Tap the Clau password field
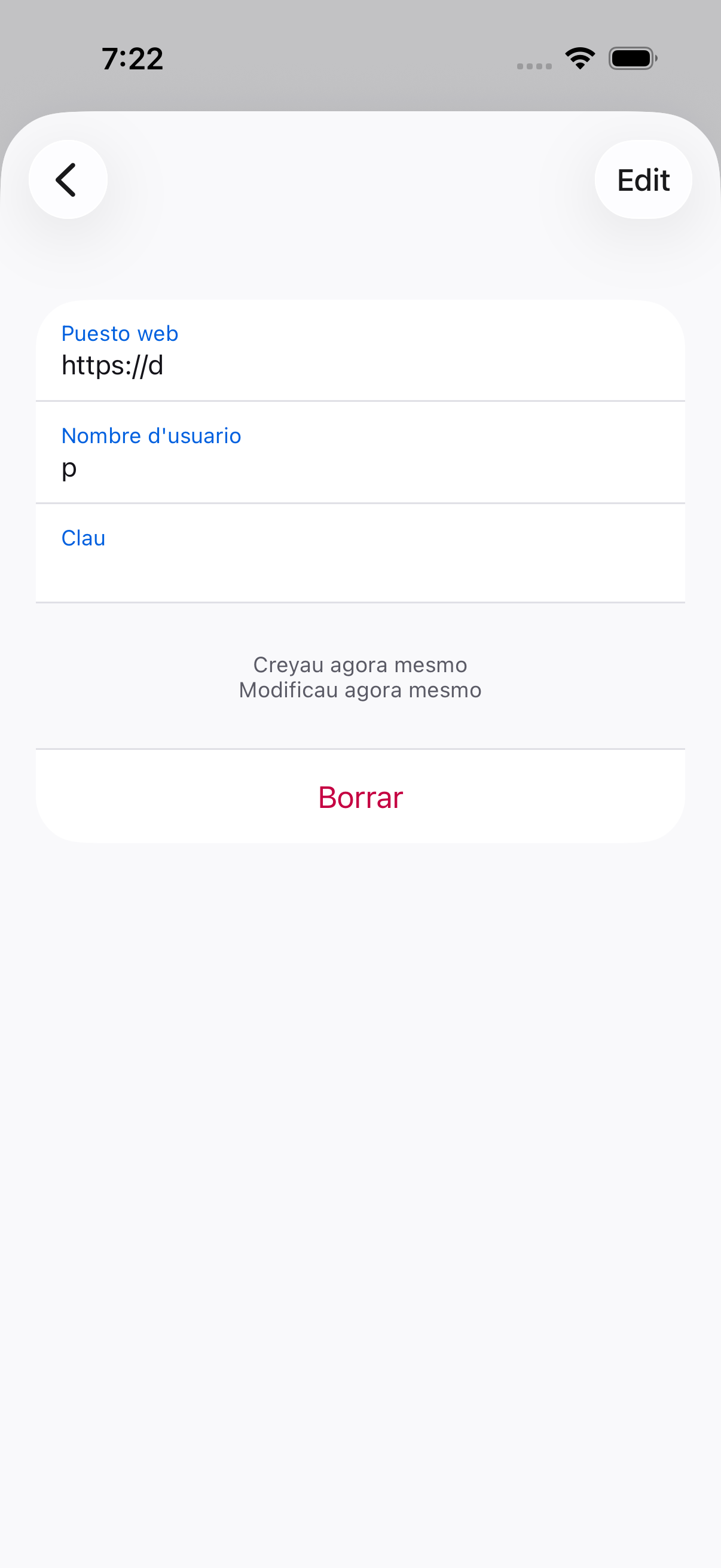Screen dimensions: 721x1568 pos(360,554)
